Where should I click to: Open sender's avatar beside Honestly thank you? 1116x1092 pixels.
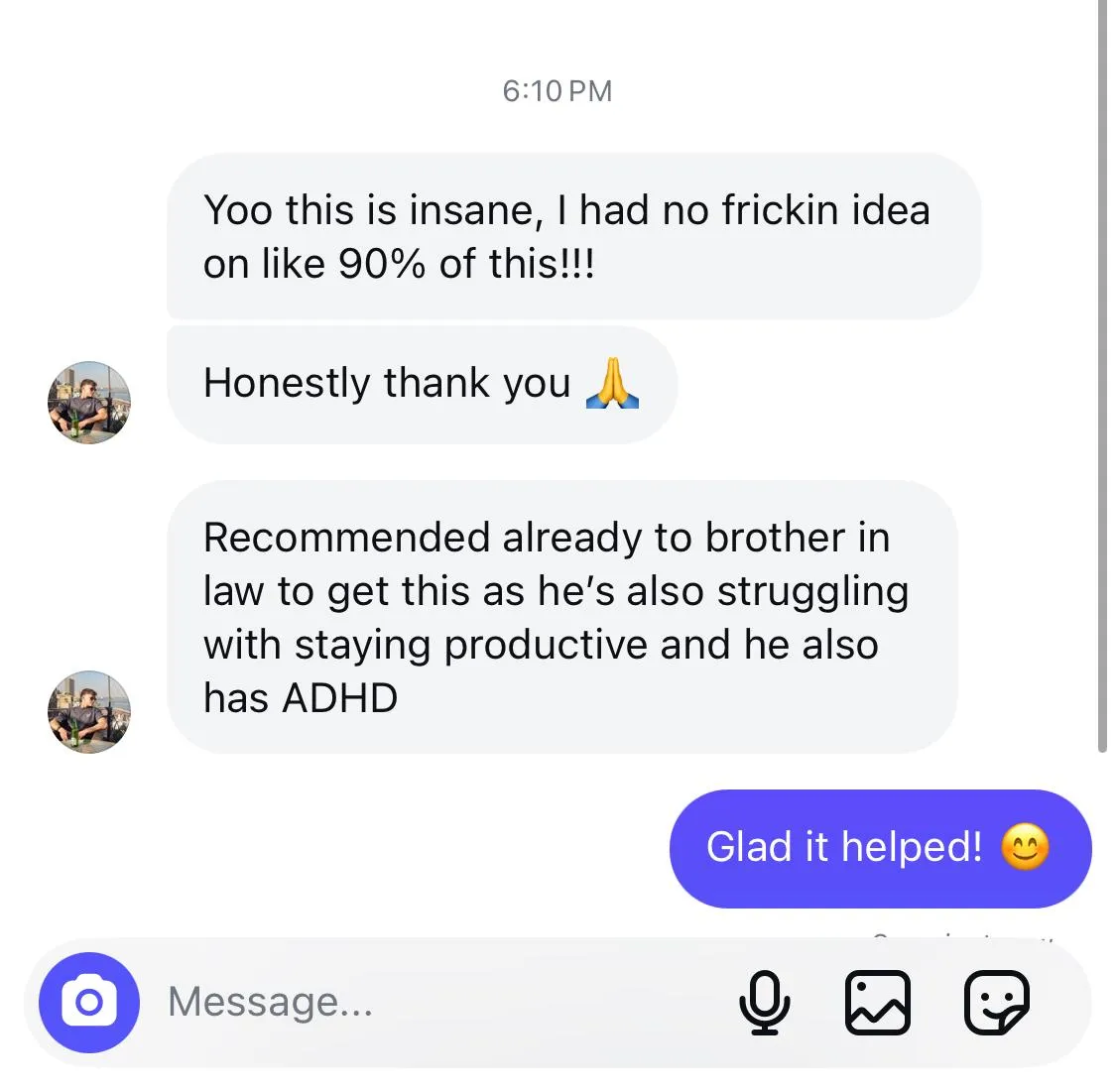click(x=89, y=402)
